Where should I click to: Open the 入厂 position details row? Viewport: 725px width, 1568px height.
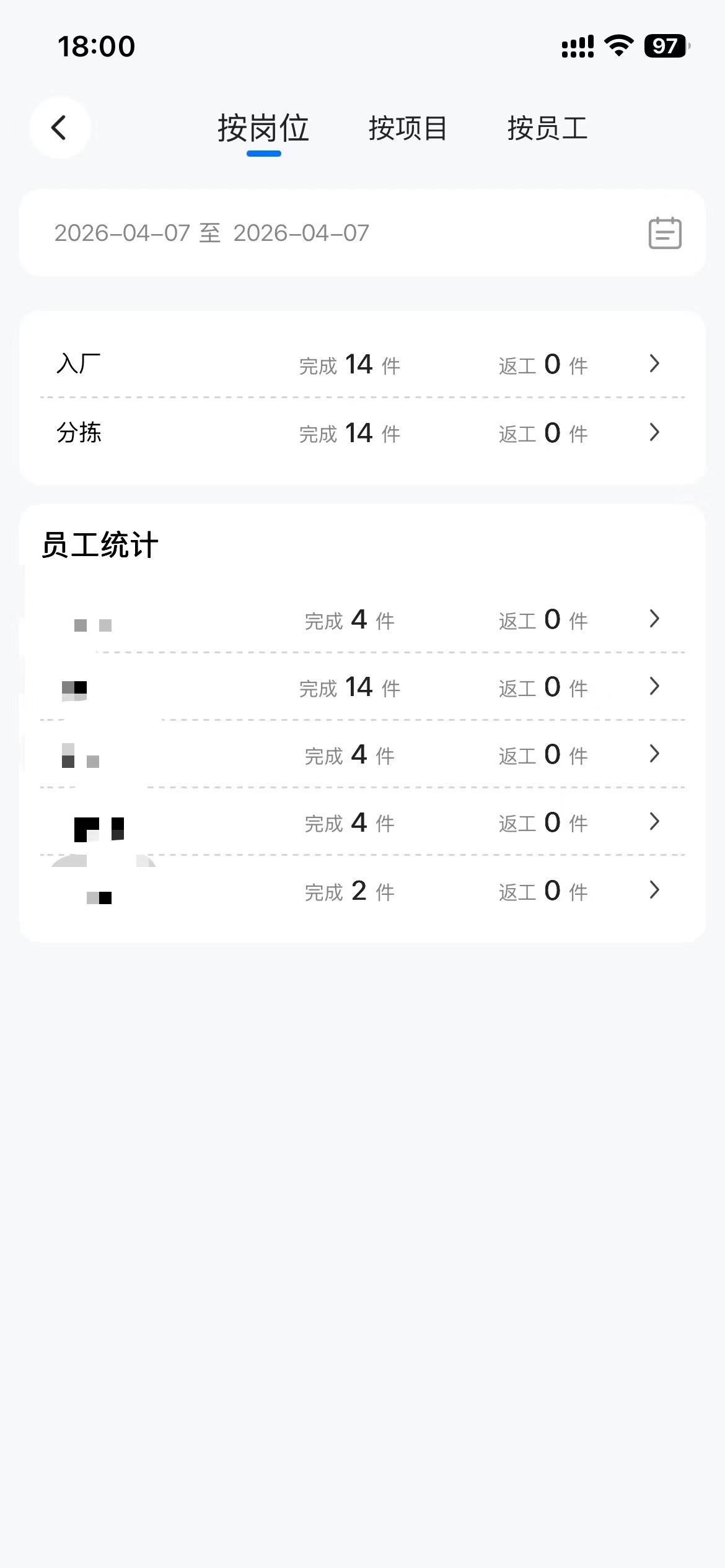click(x=362, y=364)
